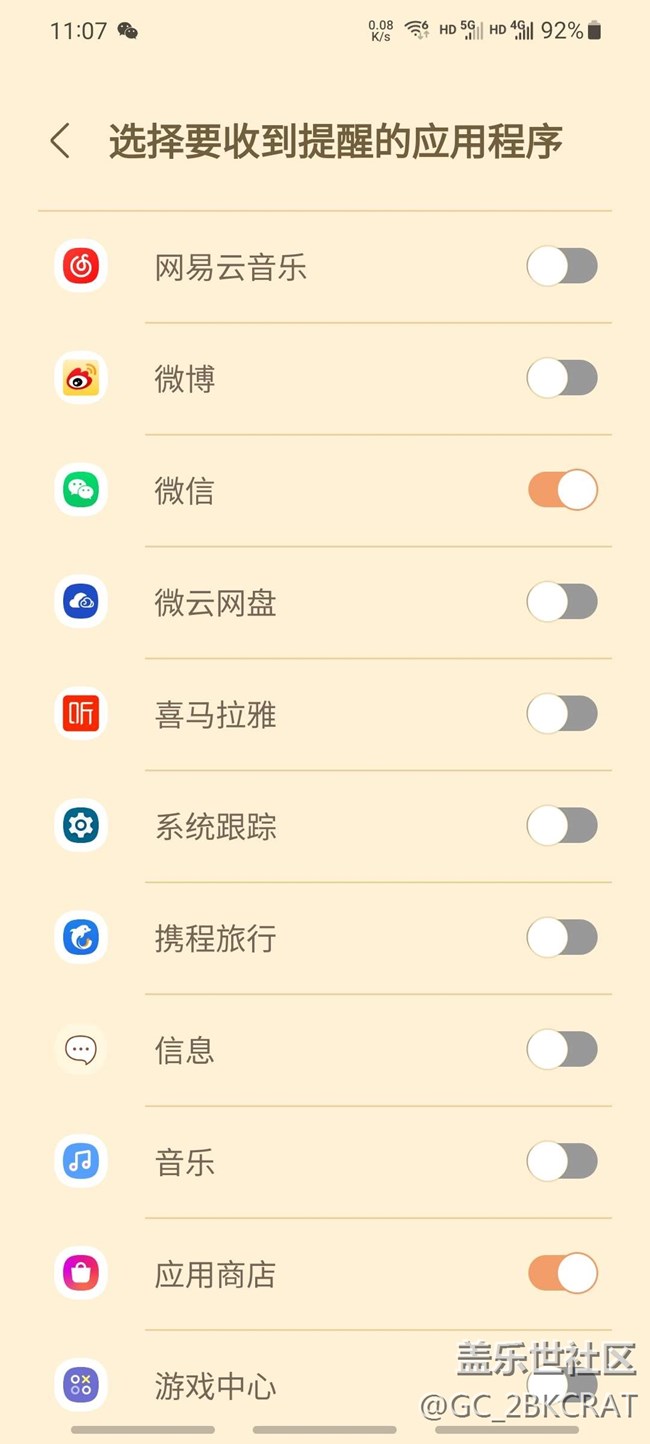Turn on 携程旅行 reminders

(x=562, y=939)
